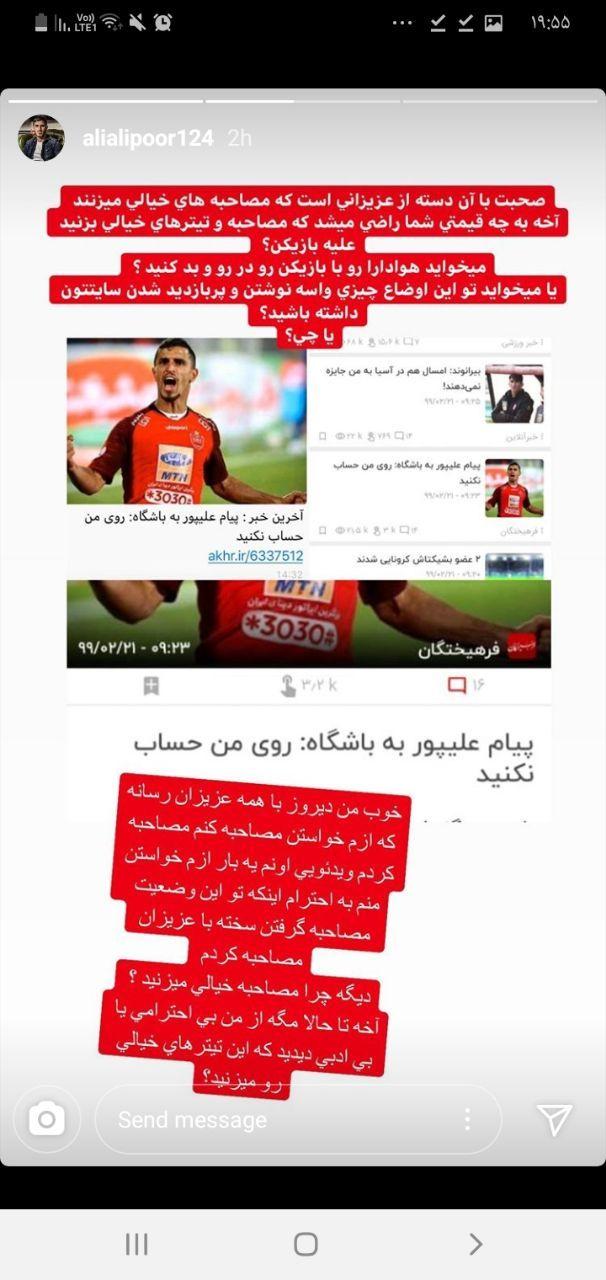Go back using system navigation bar
The height and width of the screenshot is (1280, 606).
[x=475, y=1244]
